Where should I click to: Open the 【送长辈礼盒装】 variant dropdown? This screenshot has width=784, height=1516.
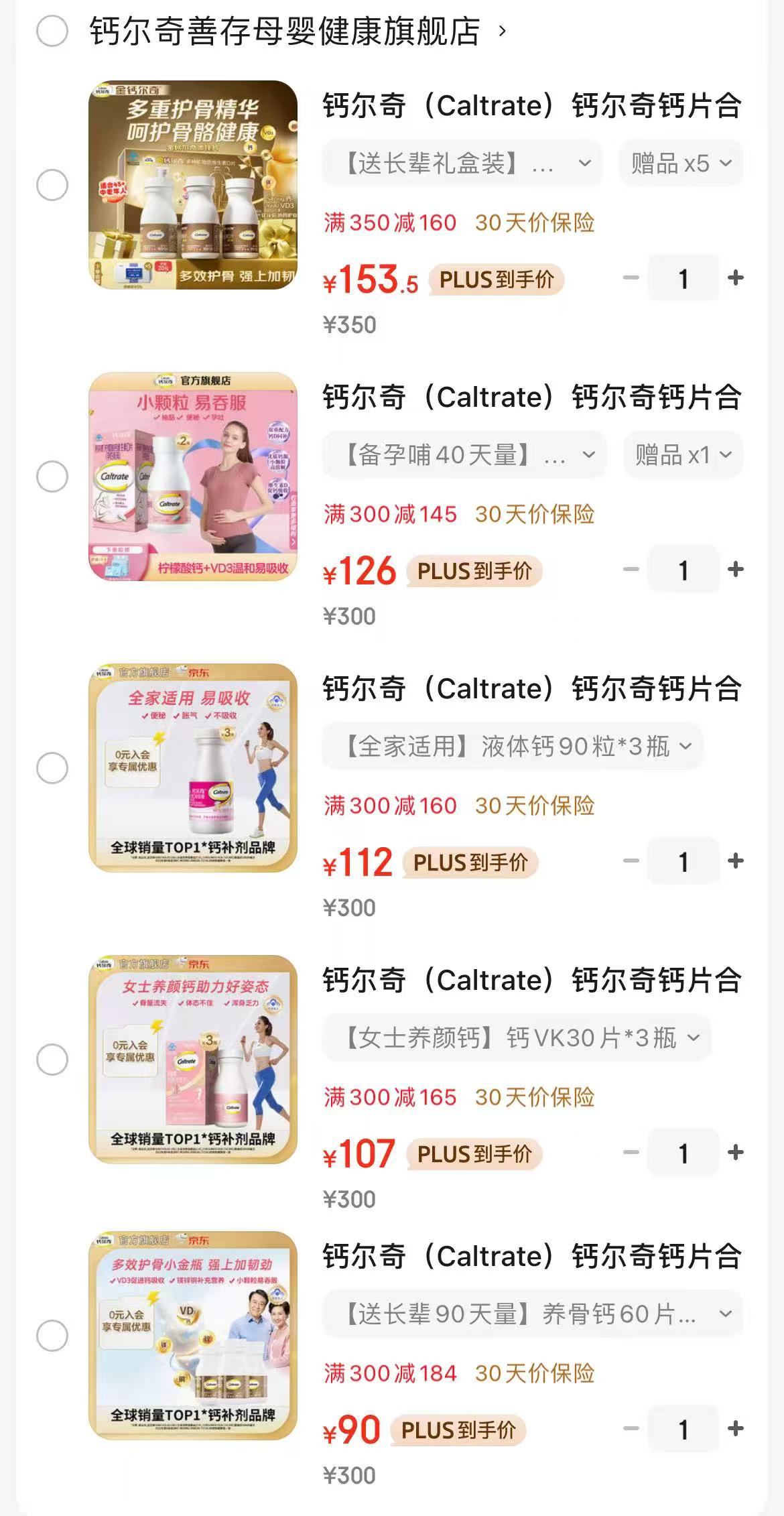[x=462, y=163]
